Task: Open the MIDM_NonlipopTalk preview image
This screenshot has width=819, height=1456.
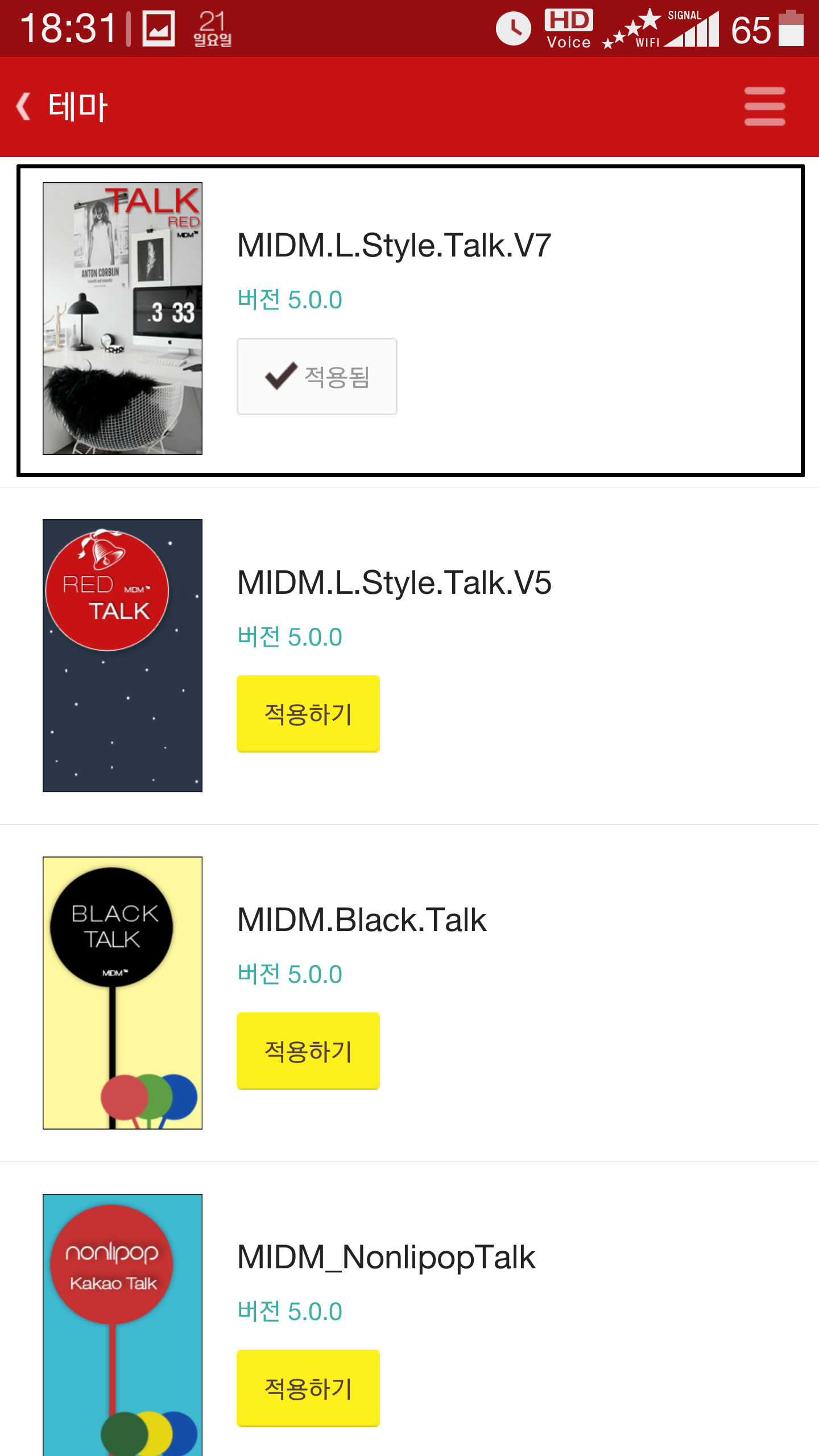Action: (122, 1325)
